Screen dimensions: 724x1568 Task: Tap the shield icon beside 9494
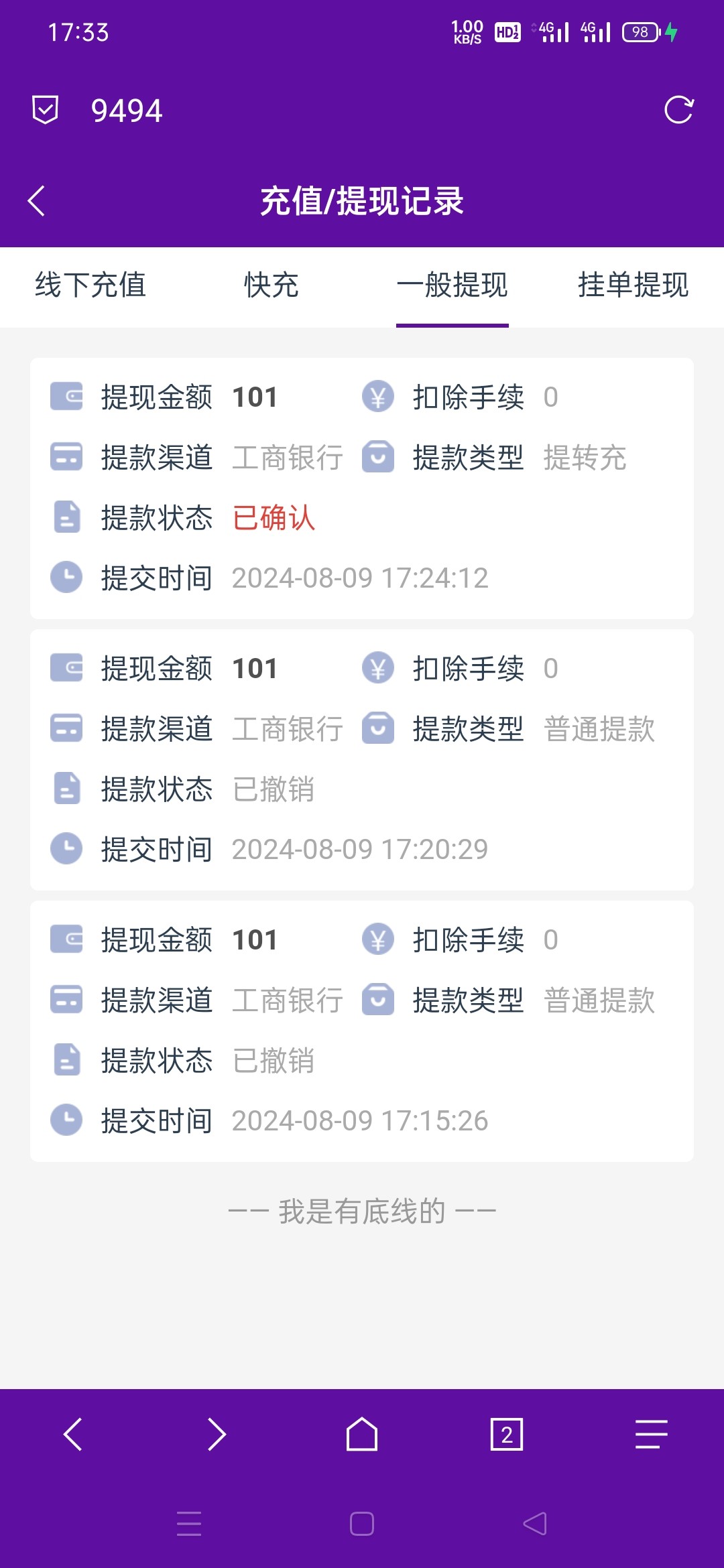46,110
